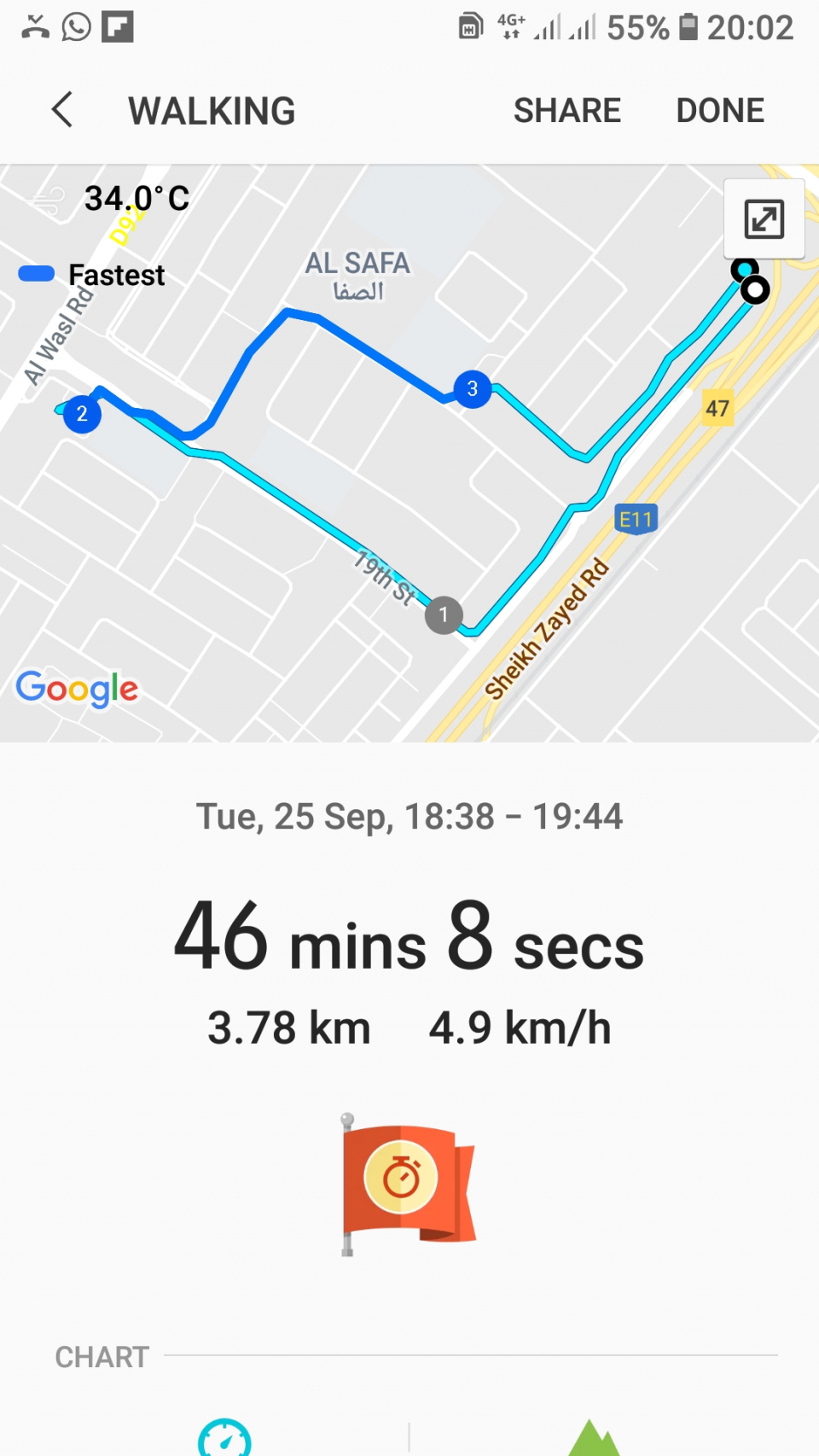Go back using the left chevron arrow
The width and height of the screenshot is (819, 1456).
tap(60, 109)
